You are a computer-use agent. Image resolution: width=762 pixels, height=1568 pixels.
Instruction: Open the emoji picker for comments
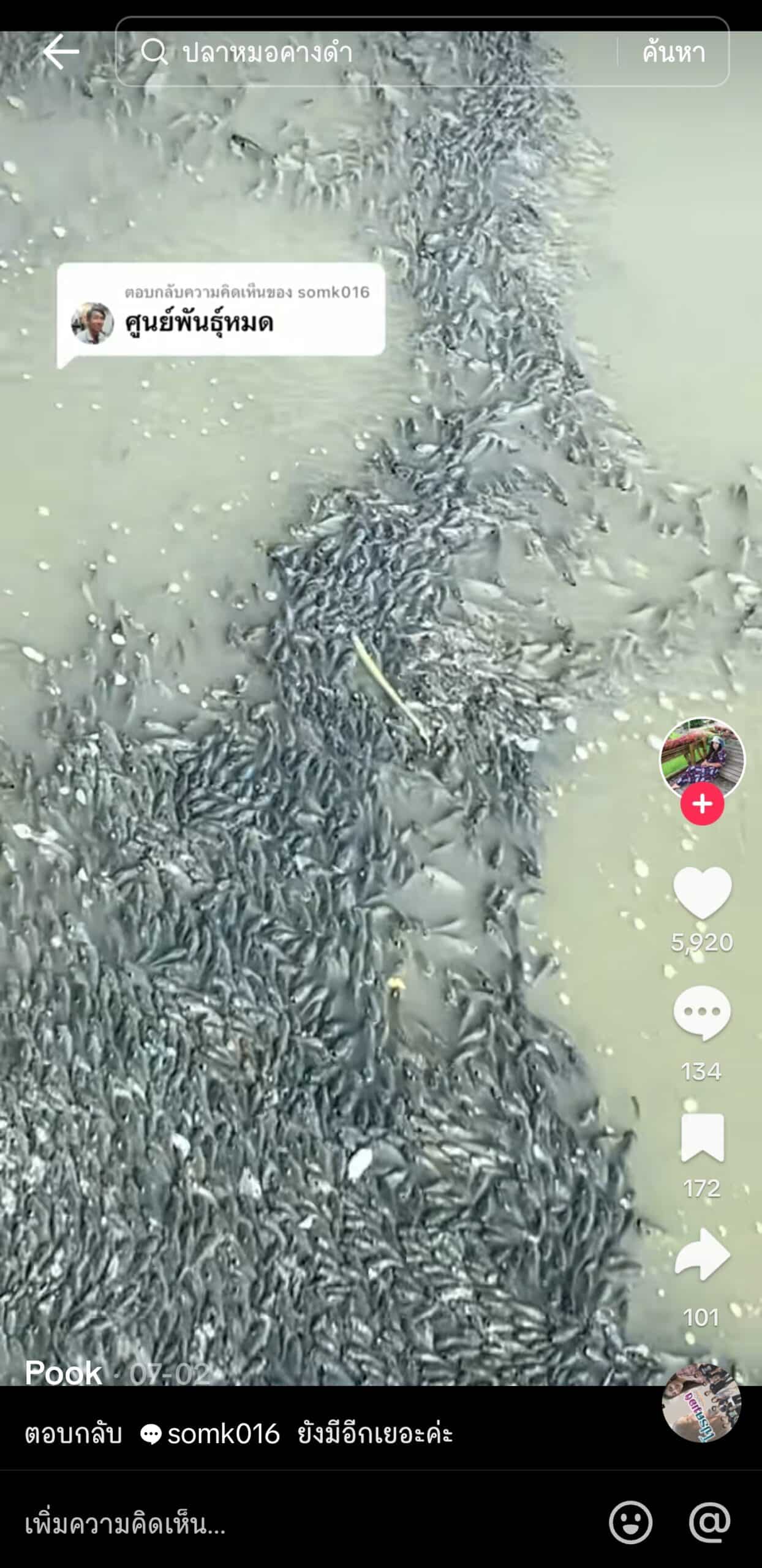coord(630,1522)
